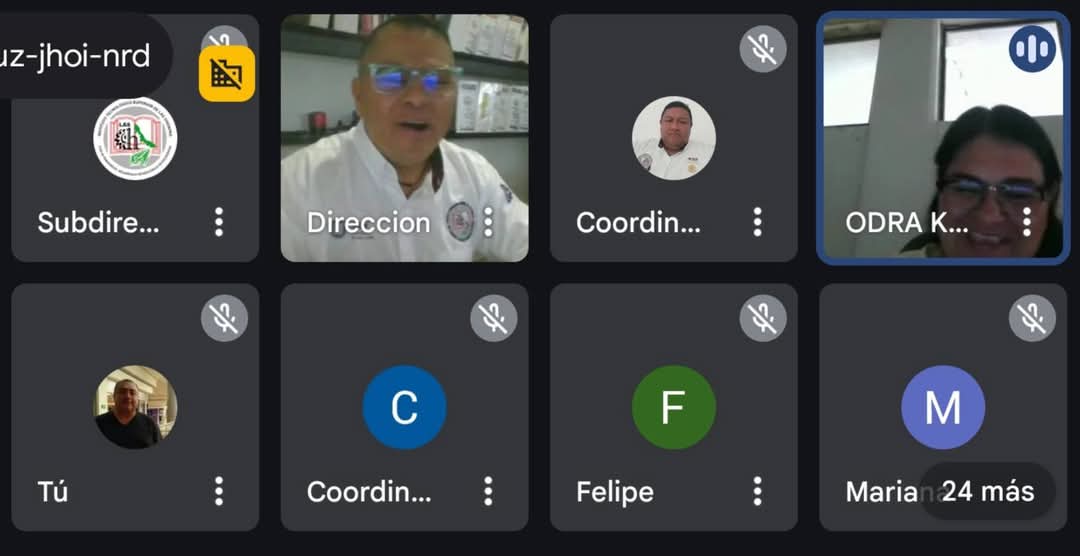Image resolution: width=1080 pixels, height=556 pixels.
Task: Select Direccion's video tile
Action: click(404, 120)
